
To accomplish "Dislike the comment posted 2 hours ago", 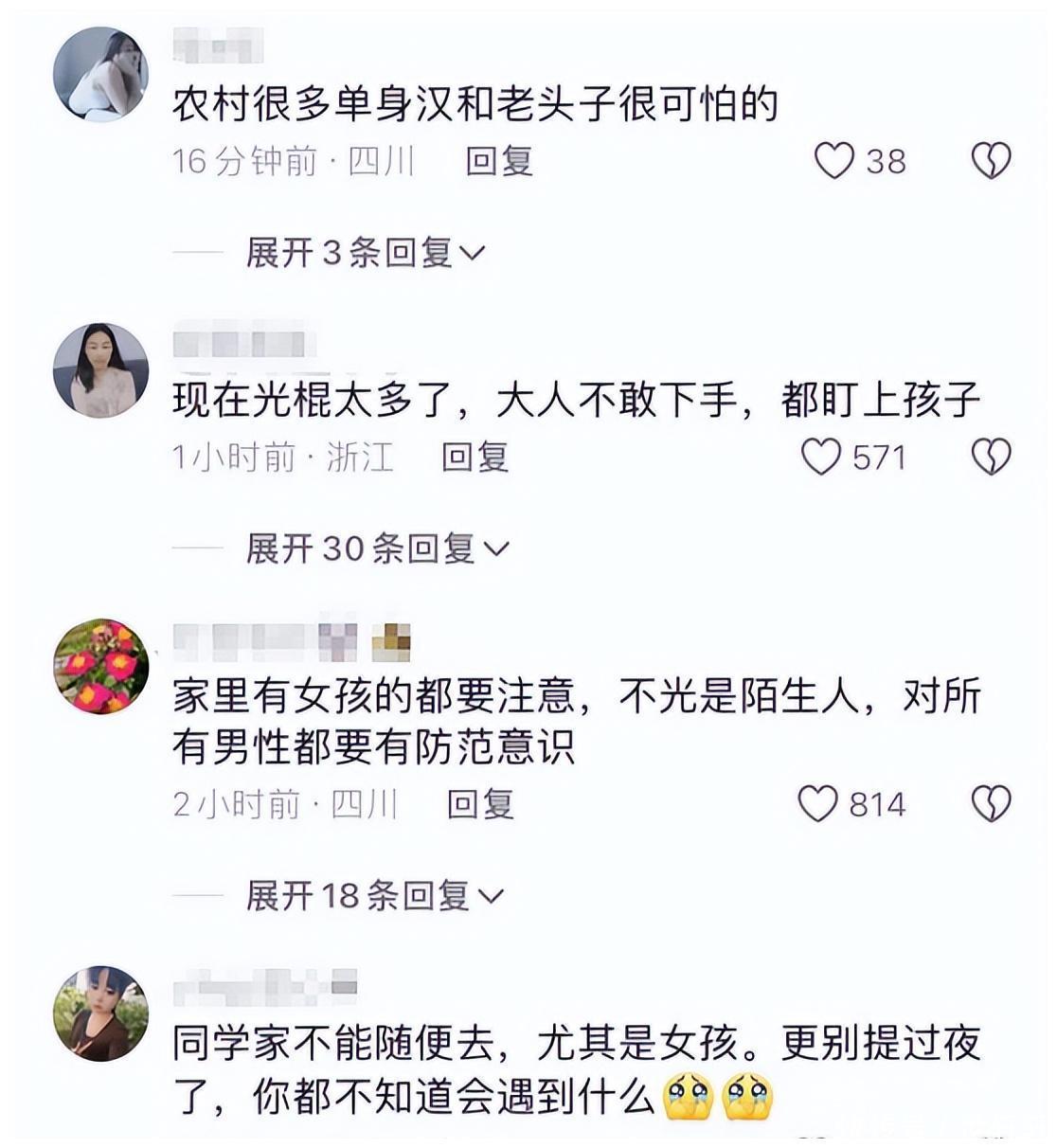I will [992, 804].
